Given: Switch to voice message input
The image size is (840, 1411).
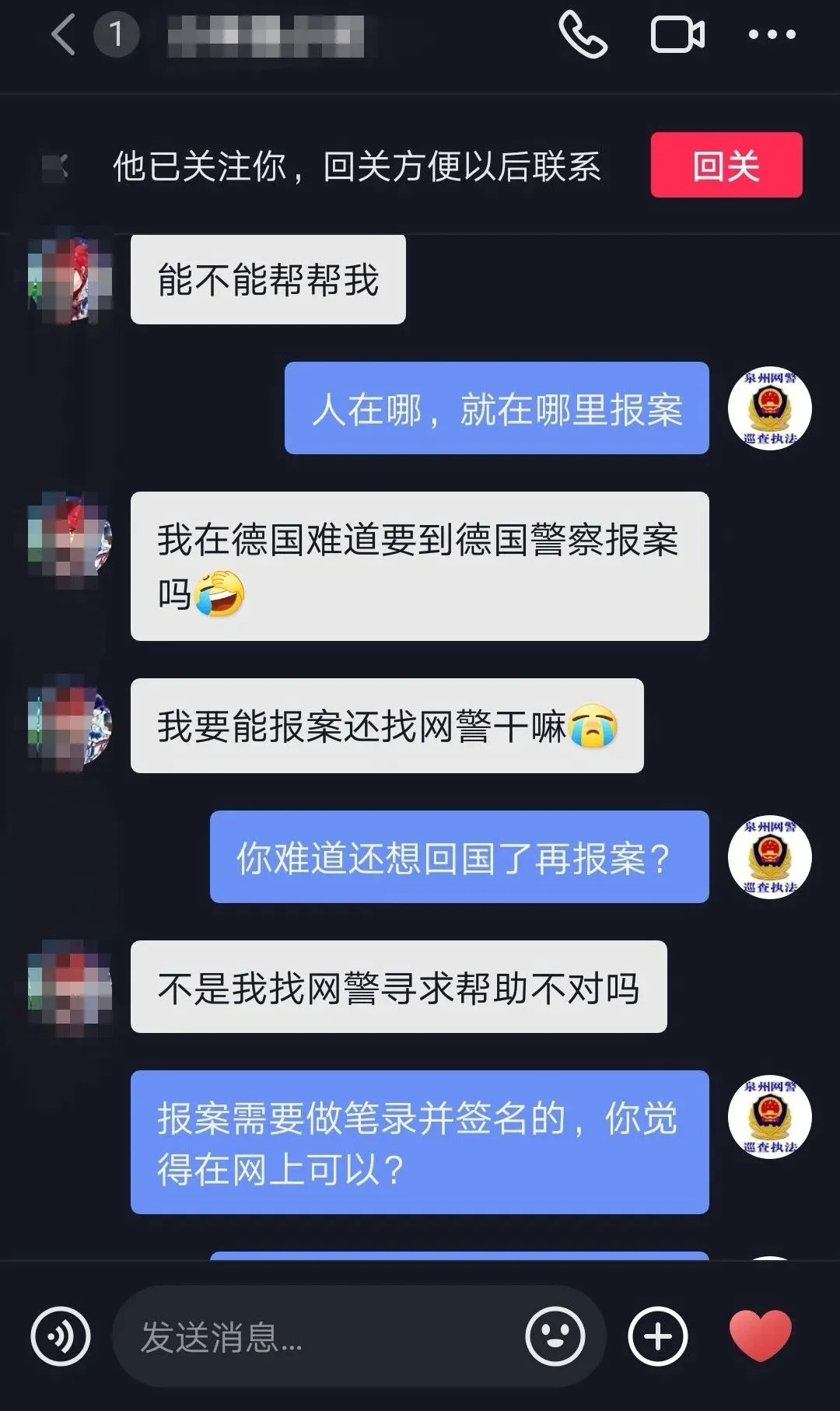Looking at the screenshot, I should pos(61,1337).
